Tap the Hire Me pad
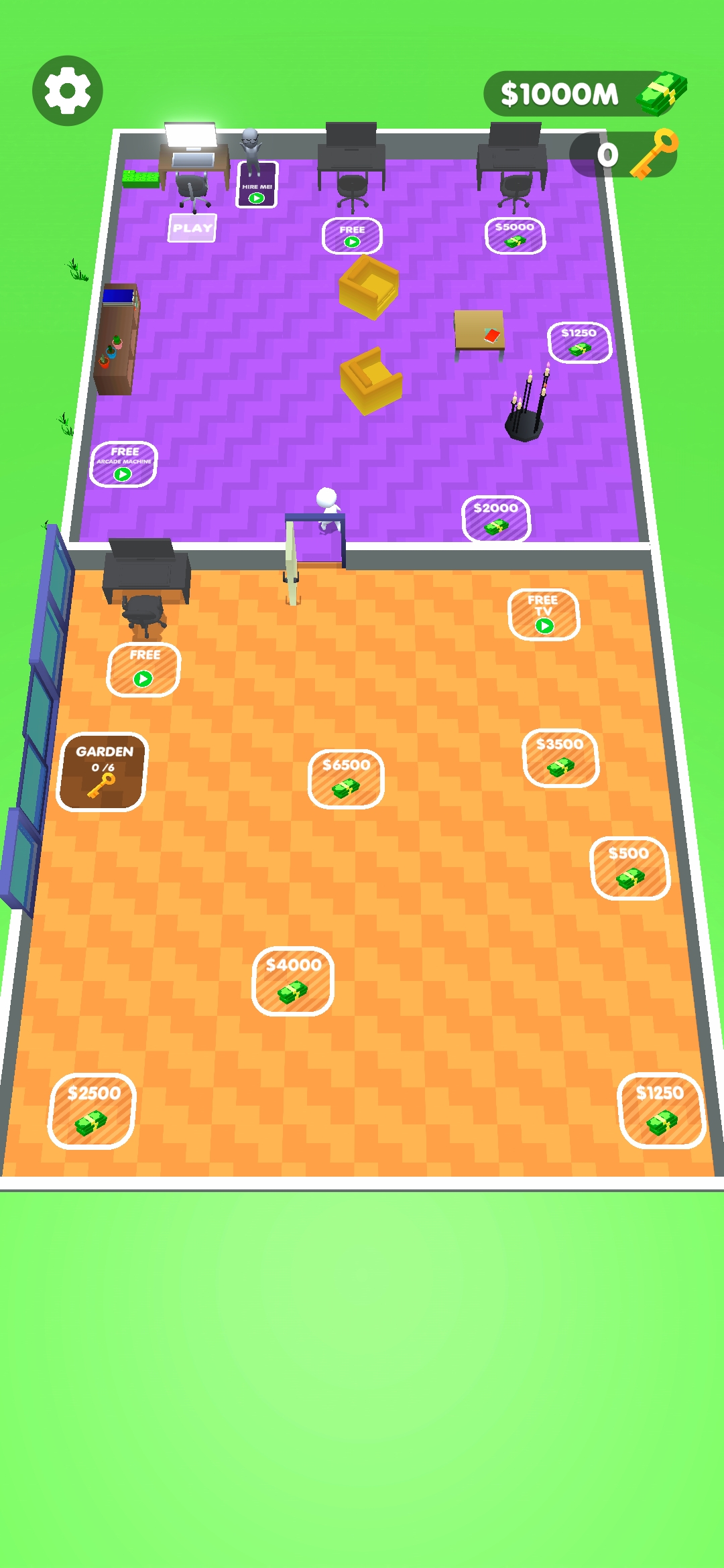The image size is (724, 1568). click(x=257, y=186)
